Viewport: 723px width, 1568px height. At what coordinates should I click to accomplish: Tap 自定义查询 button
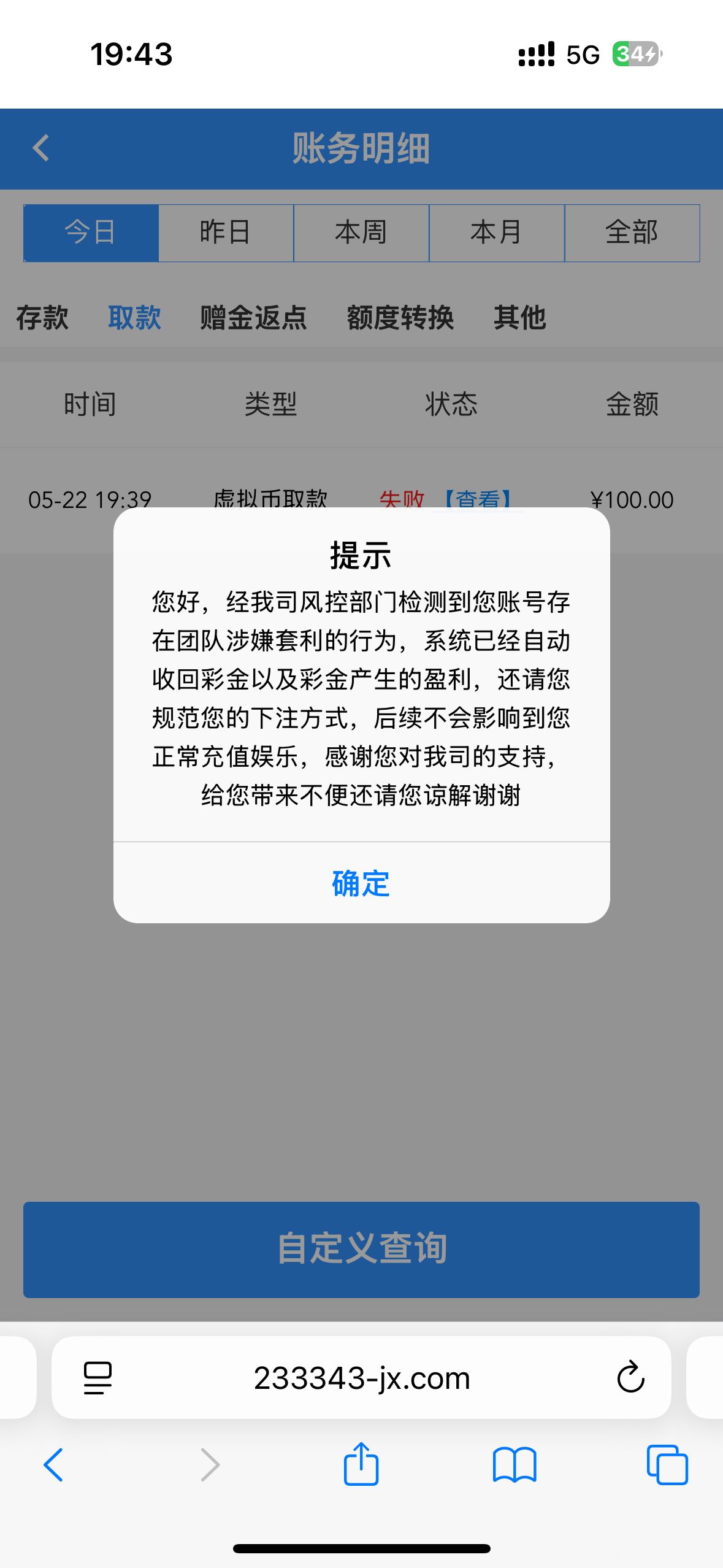pos(361,1250)
